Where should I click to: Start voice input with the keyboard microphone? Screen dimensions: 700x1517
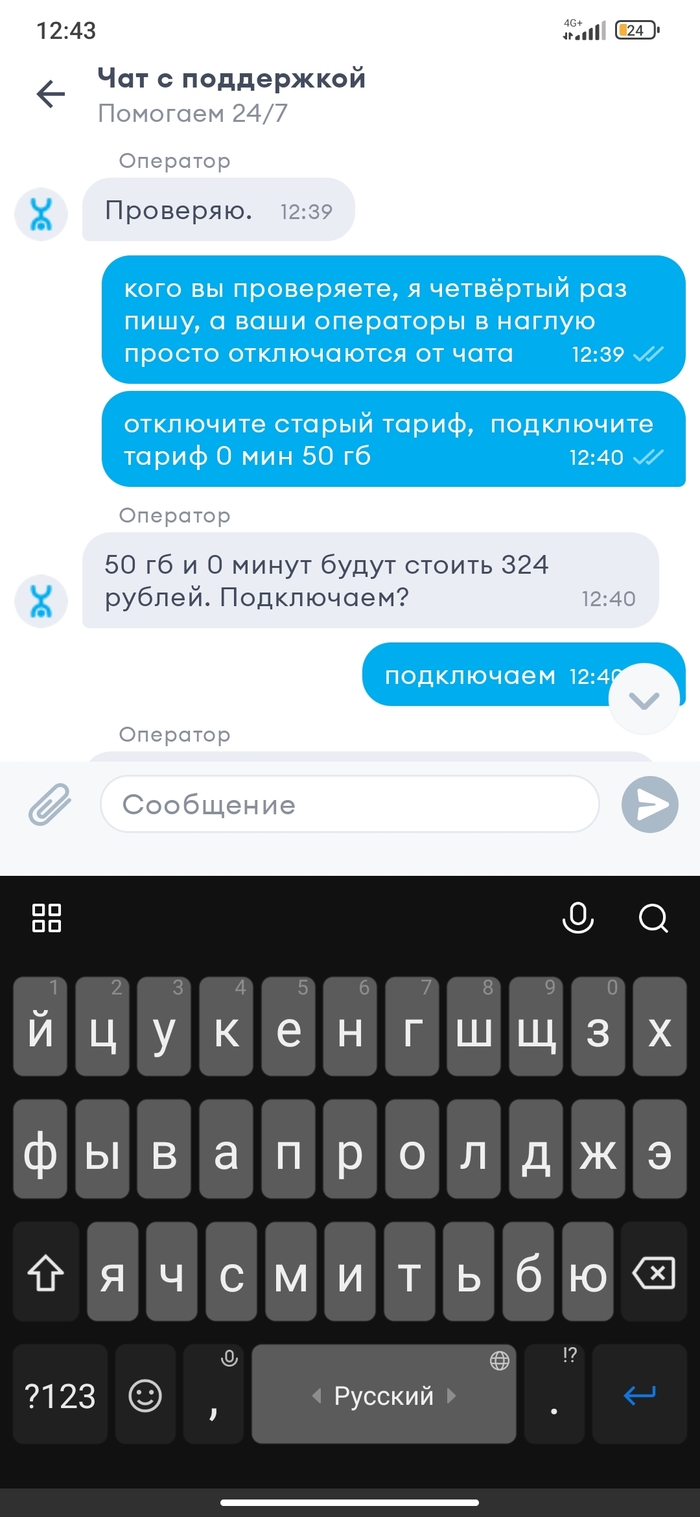578,917
